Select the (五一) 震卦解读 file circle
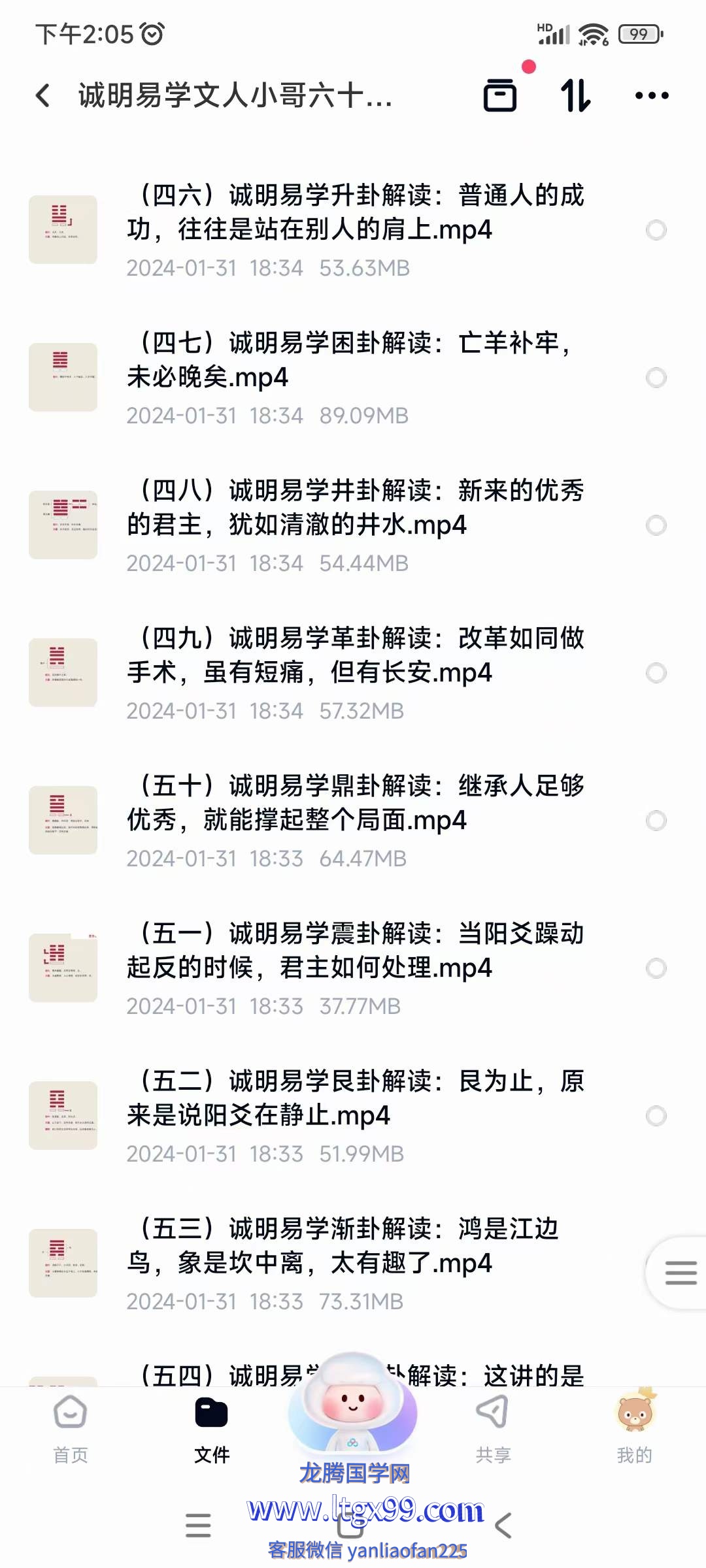Viewport: 706px width, 1568px height. click(x=656, y=968)
